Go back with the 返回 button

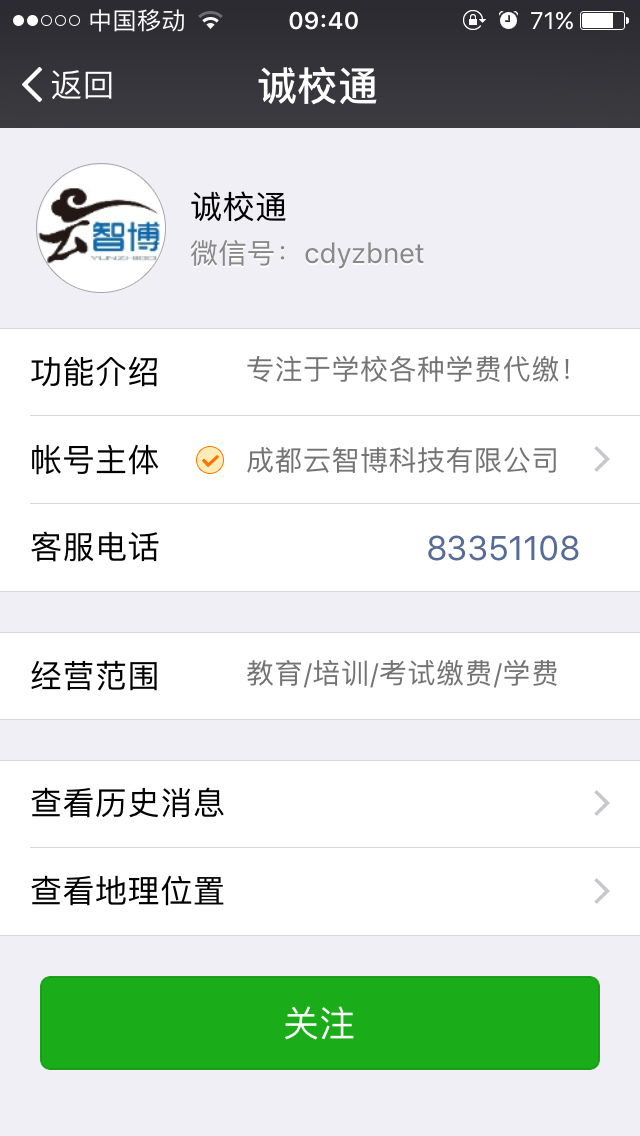click(67, 85)
